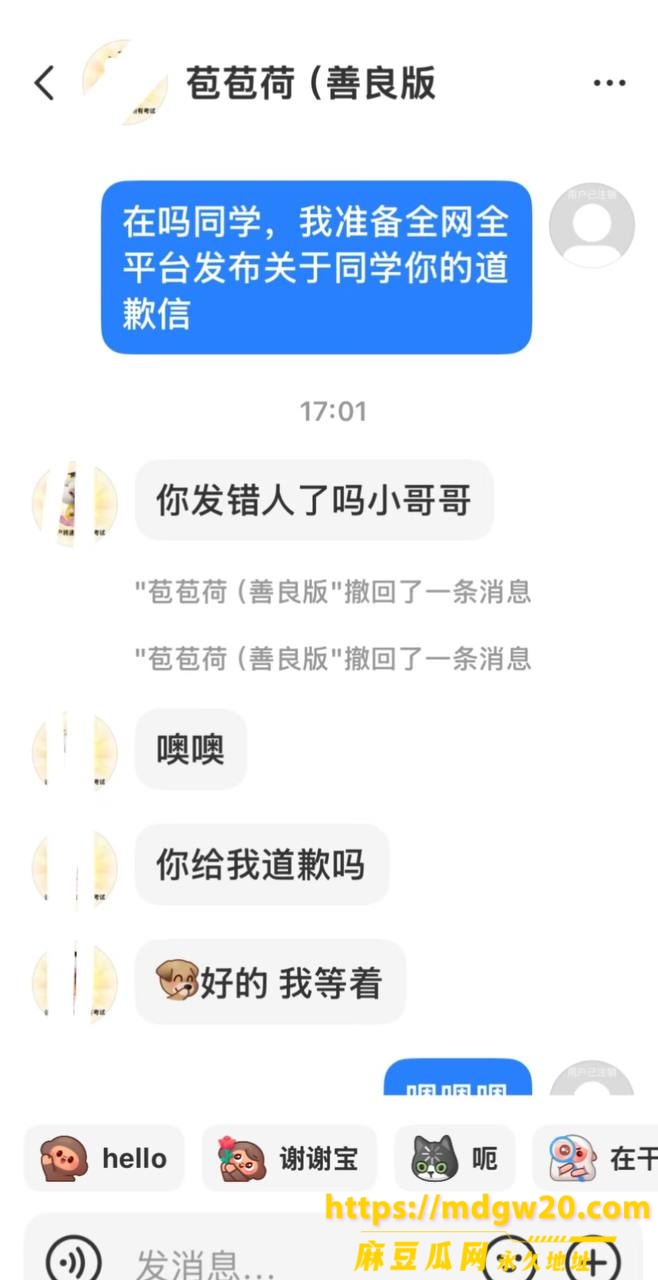Open avatar beside 你发错人了吗小哥哥 message
The width and height of the screenshot is (658, 1280).
[x=75, y=502]
